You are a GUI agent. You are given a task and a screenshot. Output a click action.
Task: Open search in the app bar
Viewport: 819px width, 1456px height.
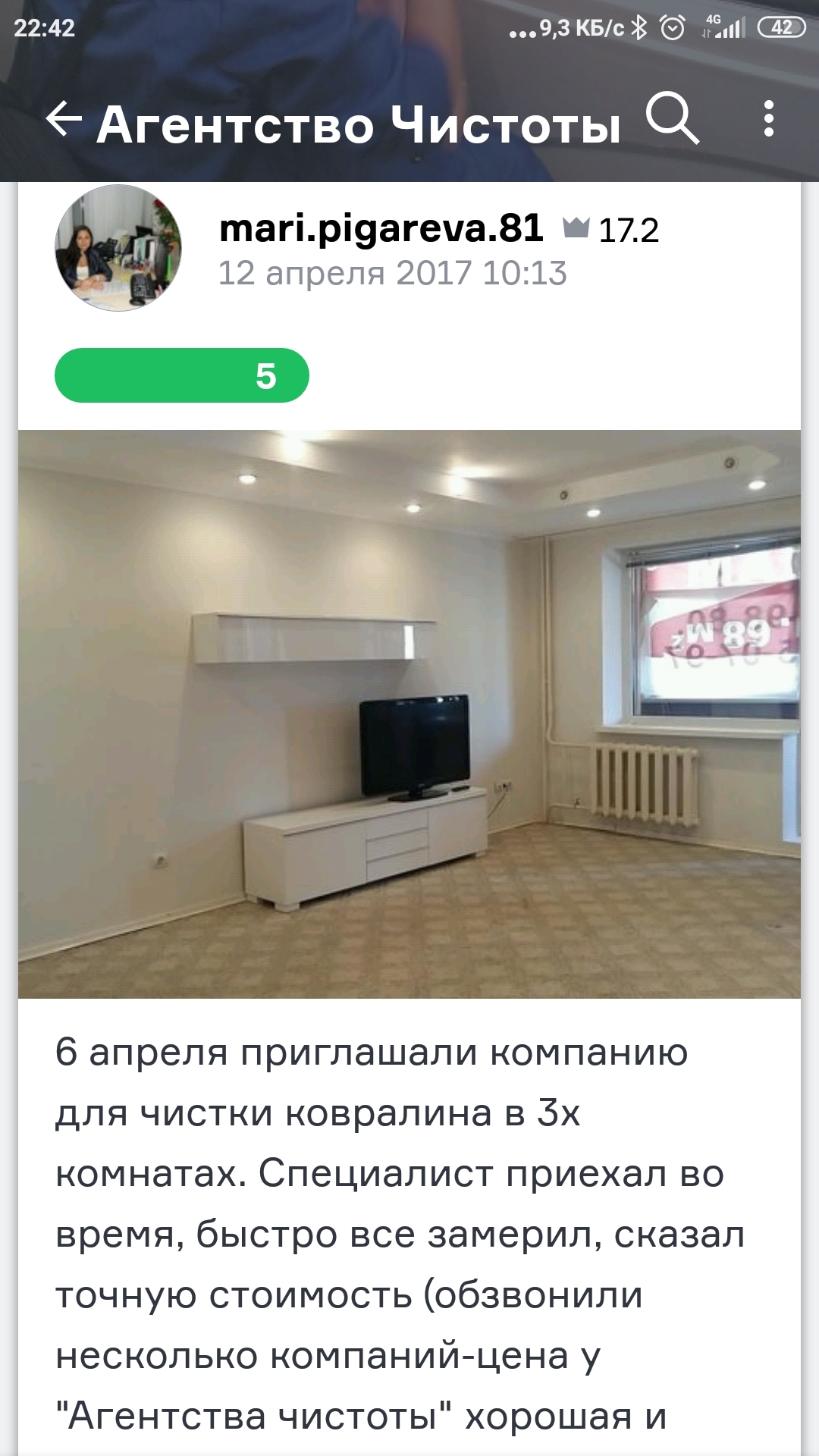coord(672,120)
